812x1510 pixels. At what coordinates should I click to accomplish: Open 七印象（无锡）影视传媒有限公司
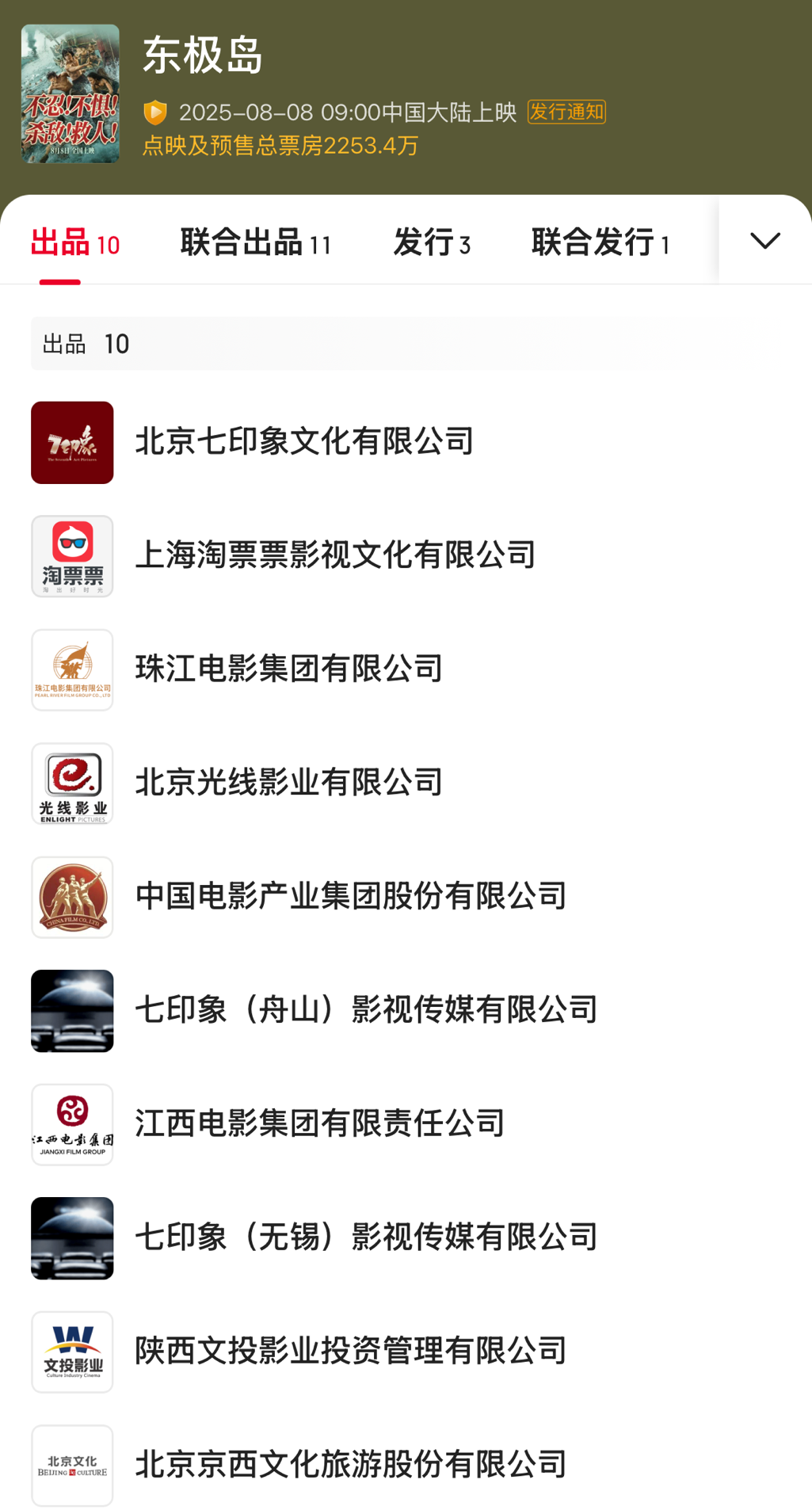366,1237
